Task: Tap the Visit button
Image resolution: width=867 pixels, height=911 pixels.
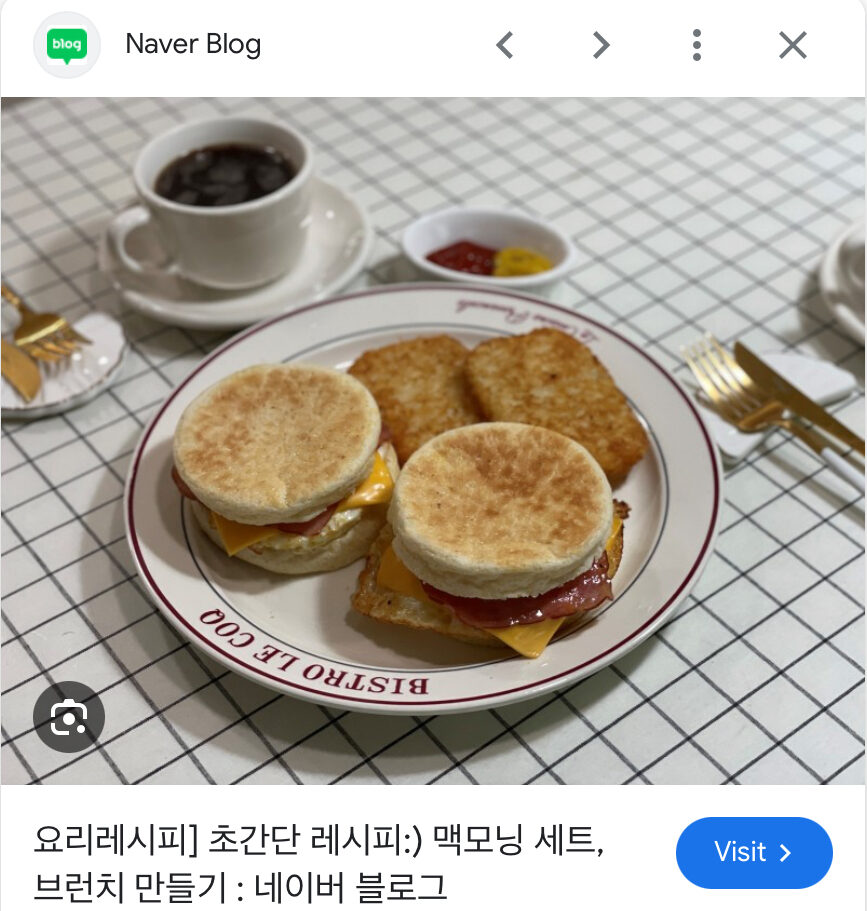Action: pyautogui.click(x=753, y=852)
